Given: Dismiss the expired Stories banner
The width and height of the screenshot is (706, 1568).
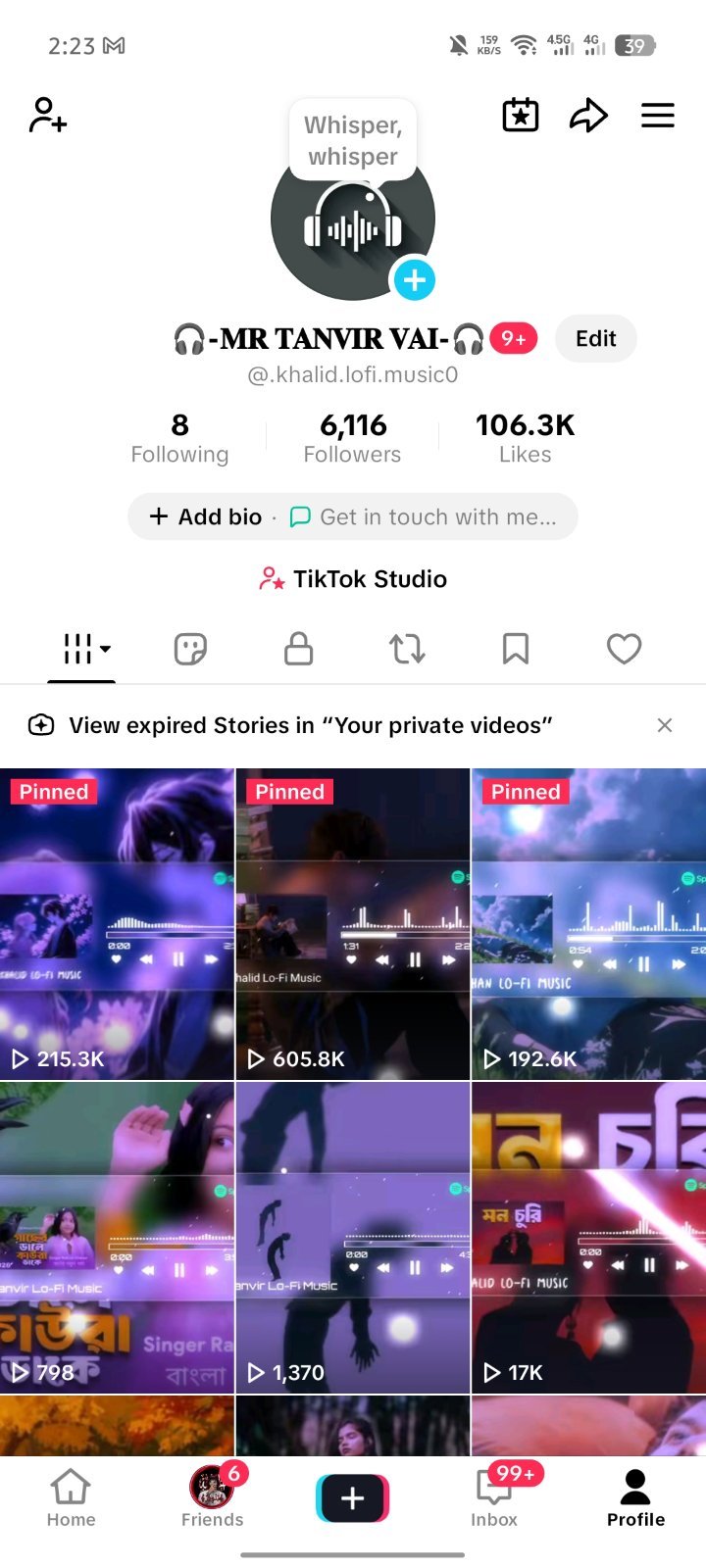Looking at the screenshot, I should click(x=665, y=725).
